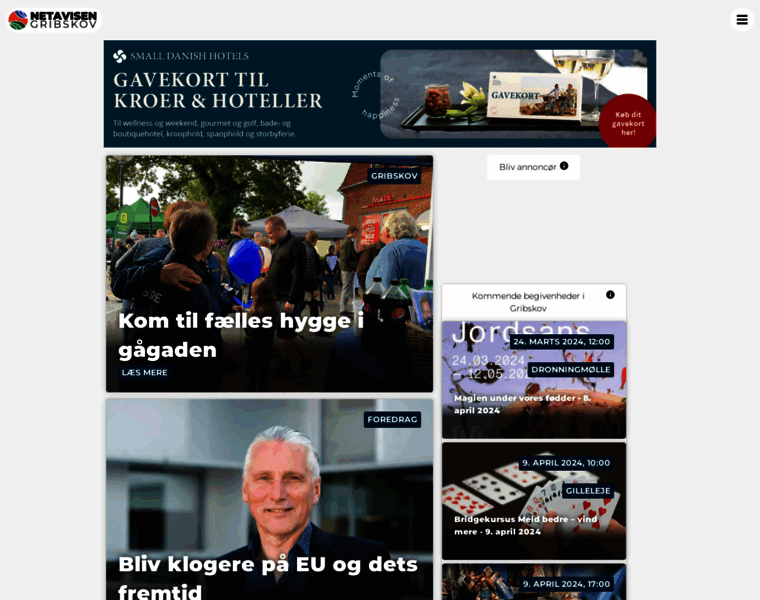760x600 pixels.
Task: Open the Small Danish Hotels gavekort banner
Action: 379,94
